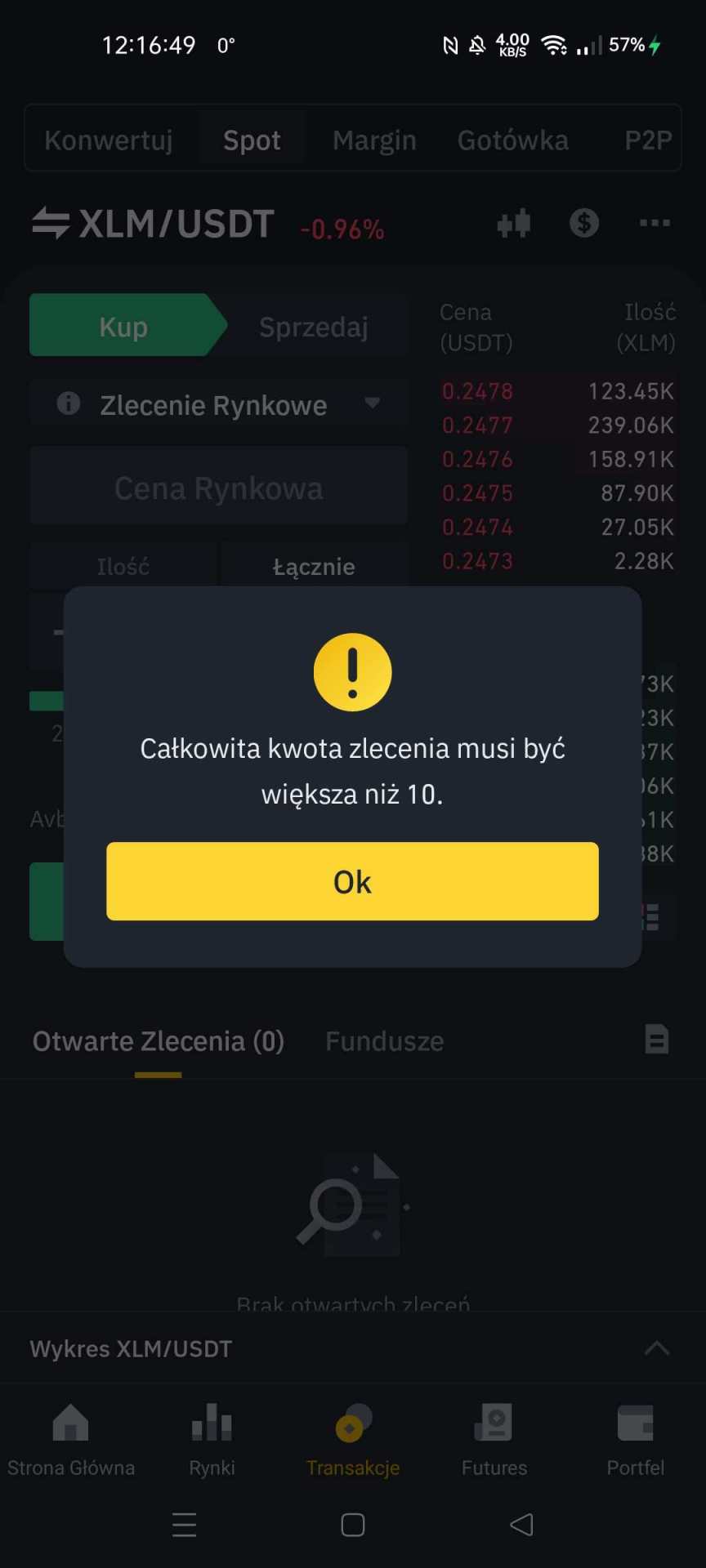This screenshot has width=706, height=1568.
Task: Open the overflow menu for XLM/USDT
Action: coord(655,223)
